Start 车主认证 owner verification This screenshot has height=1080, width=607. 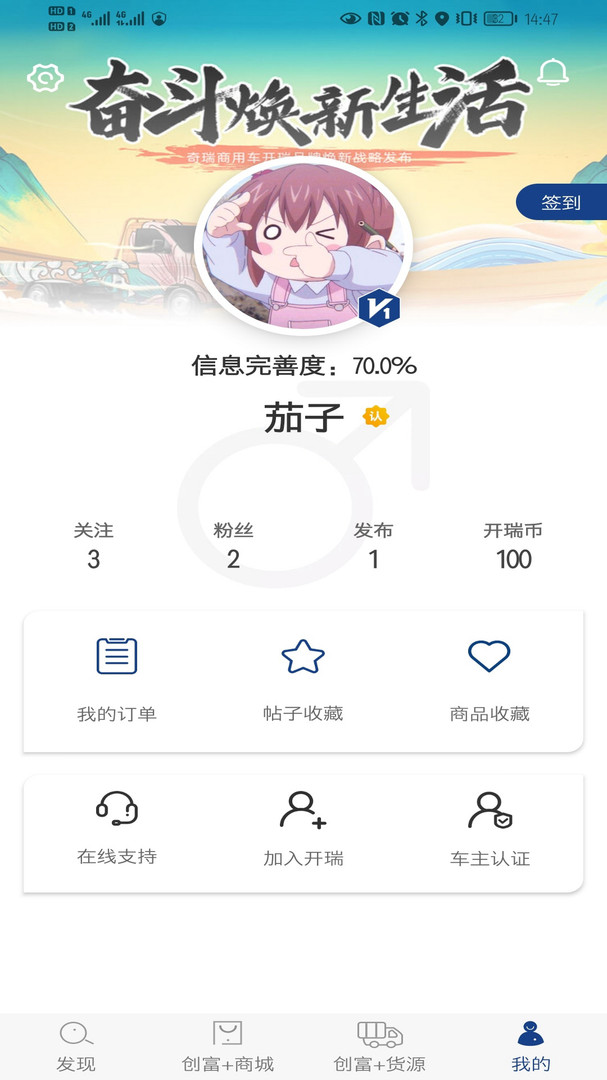[489, 828]
